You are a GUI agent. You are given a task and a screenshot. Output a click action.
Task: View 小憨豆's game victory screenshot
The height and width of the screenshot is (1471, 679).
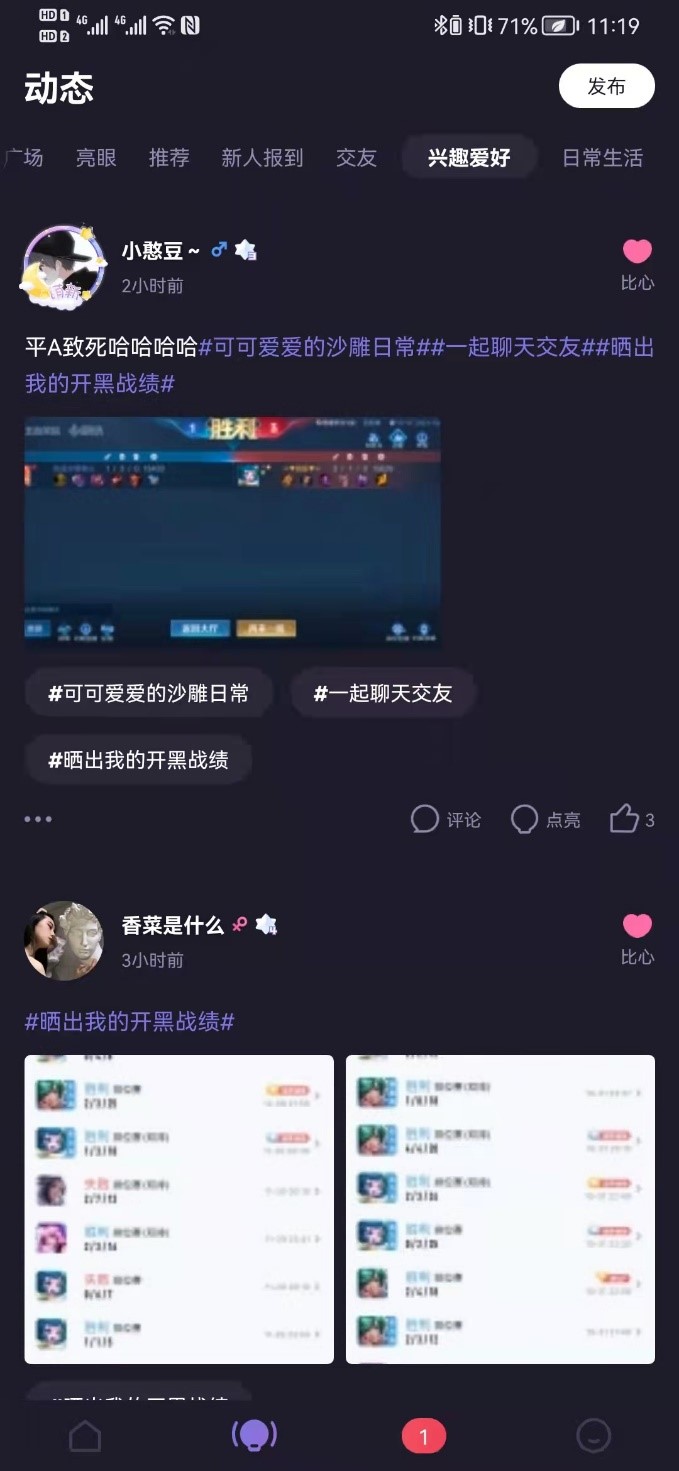pyautogui.click(x=233, y=533)
